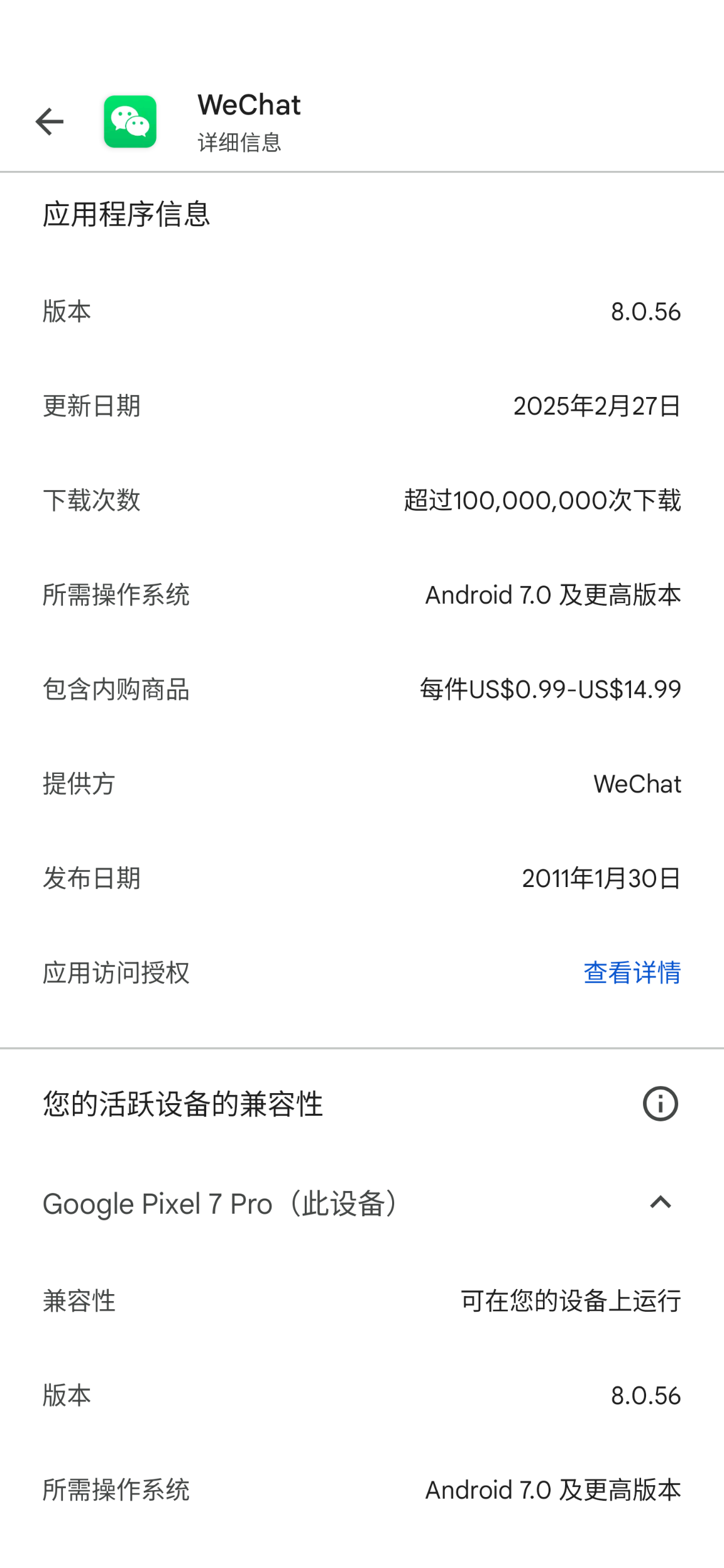The width and height of the screenshot is (724, 1568).
Task: Open 查看详情 link for app permissions
Action: click(x=632, y=972)
